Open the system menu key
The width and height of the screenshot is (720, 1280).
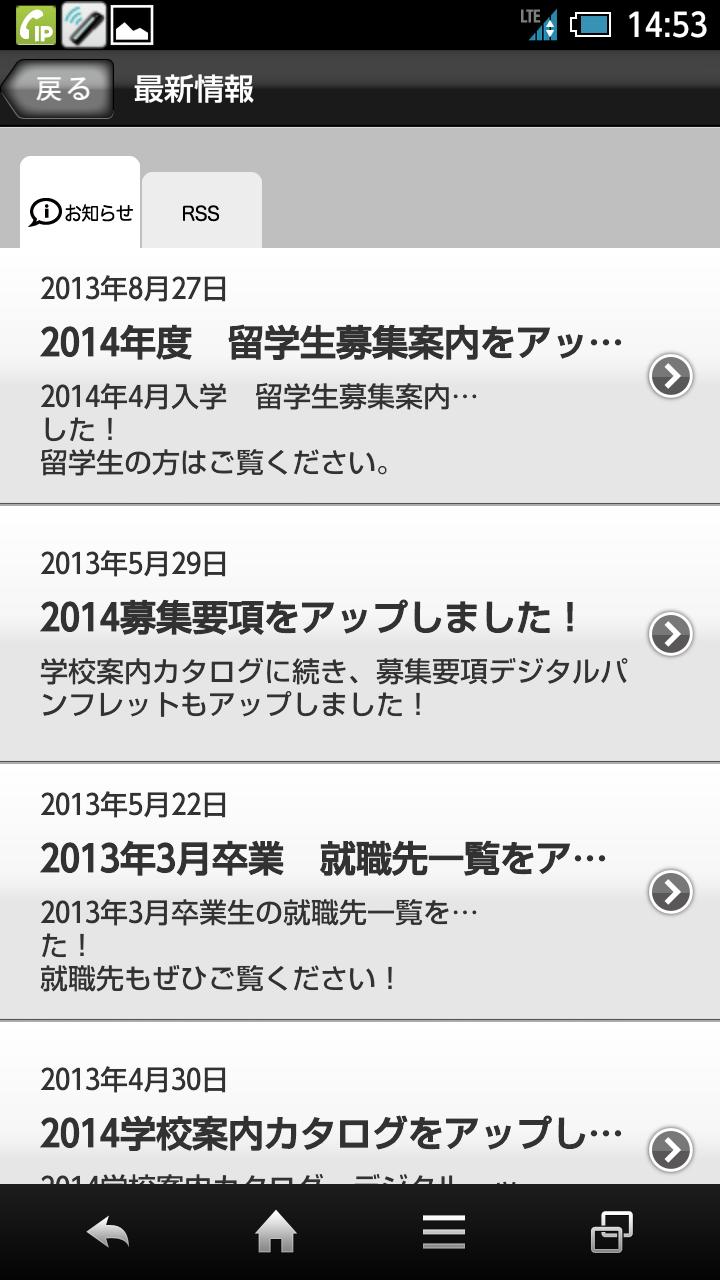click(x=443, y=1232)
